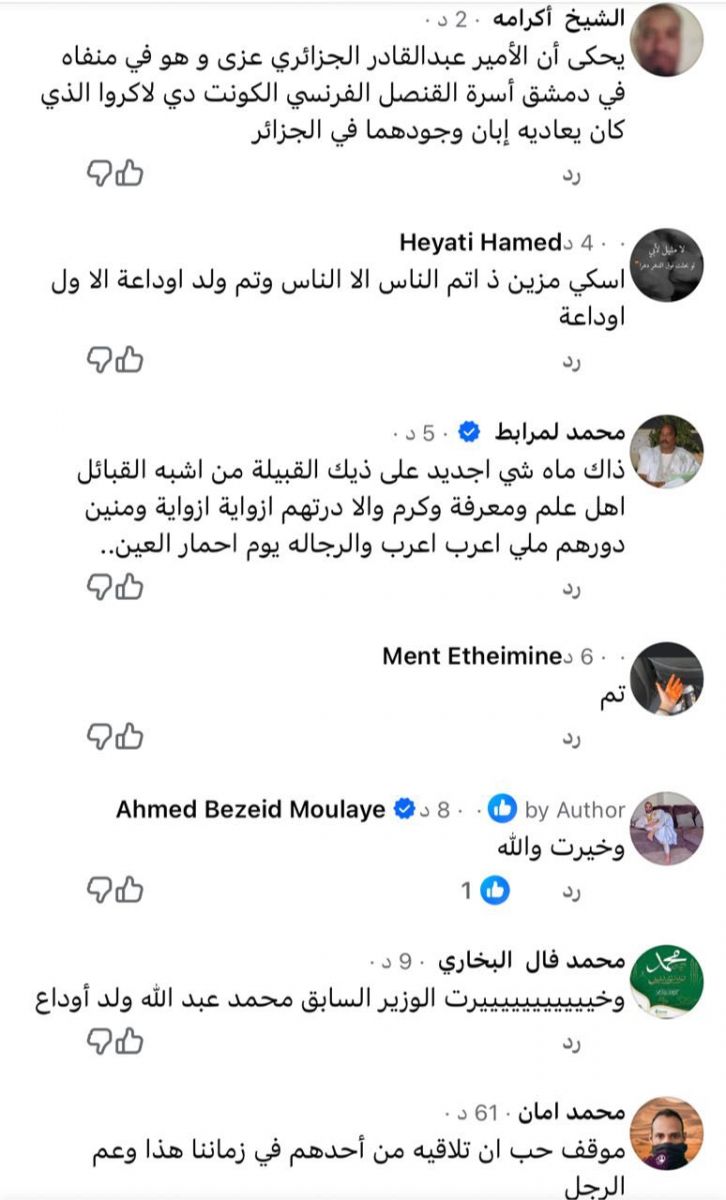Reply to الشيخ أكرامه's comment
This screenshot has height=1200, width=726.
pyautogui.click(x=571, y=176)
